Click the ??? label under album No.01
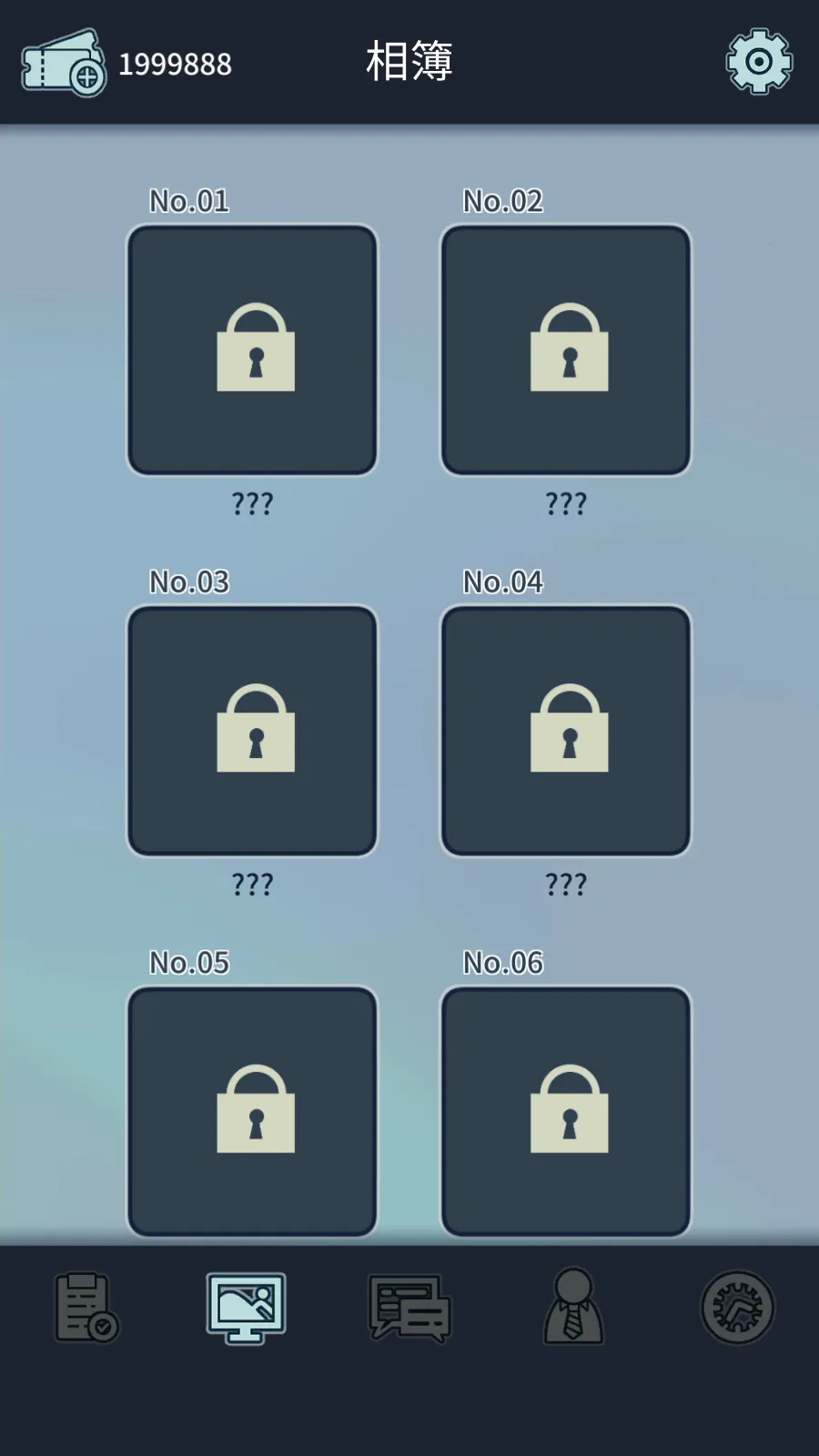This screenshot has width=819, height=1456. click(253, 501)
